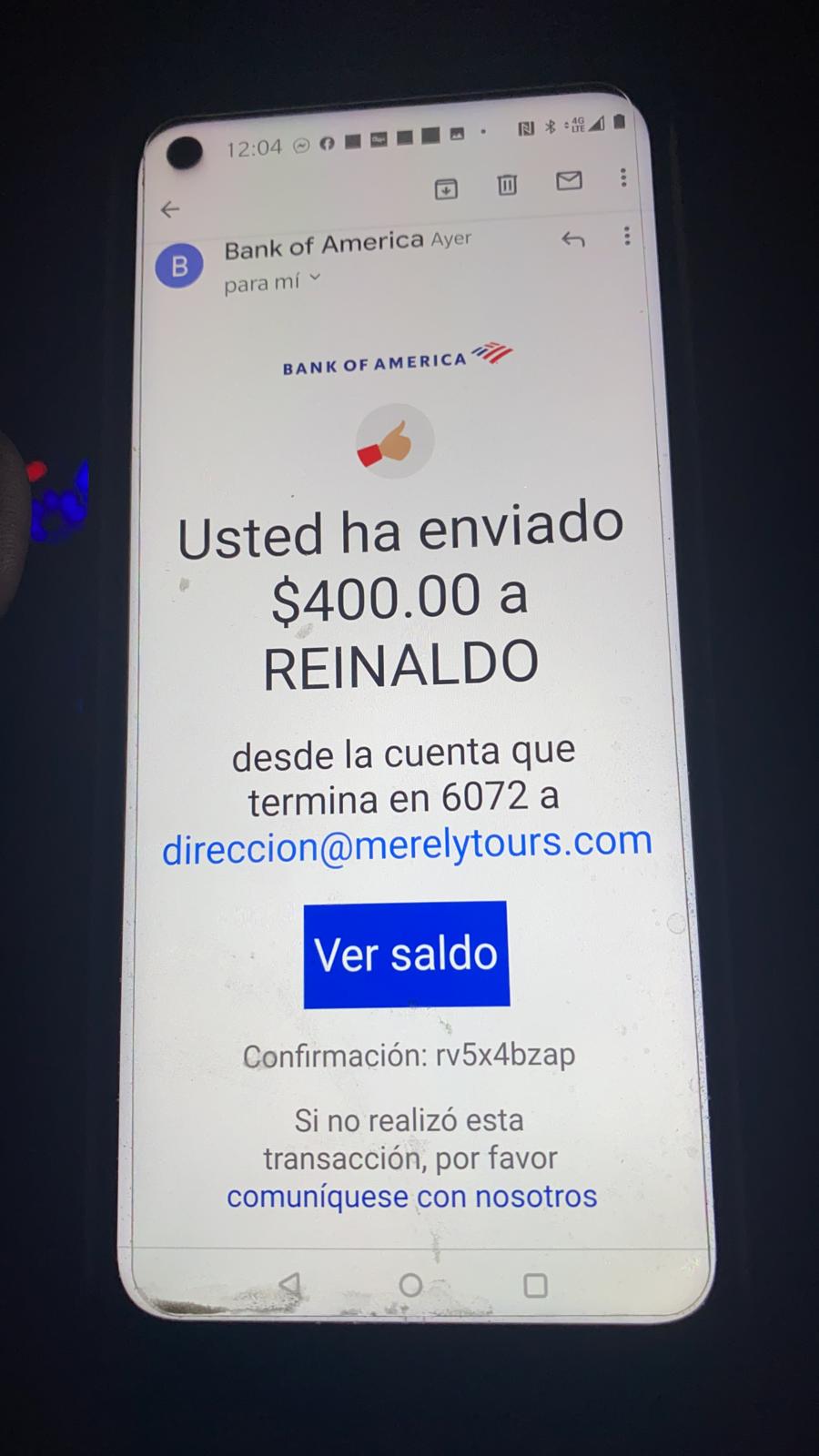Screen dimensions: 819x1456
Task: Delete this email with the trash icon
Action: pos(507,186)
